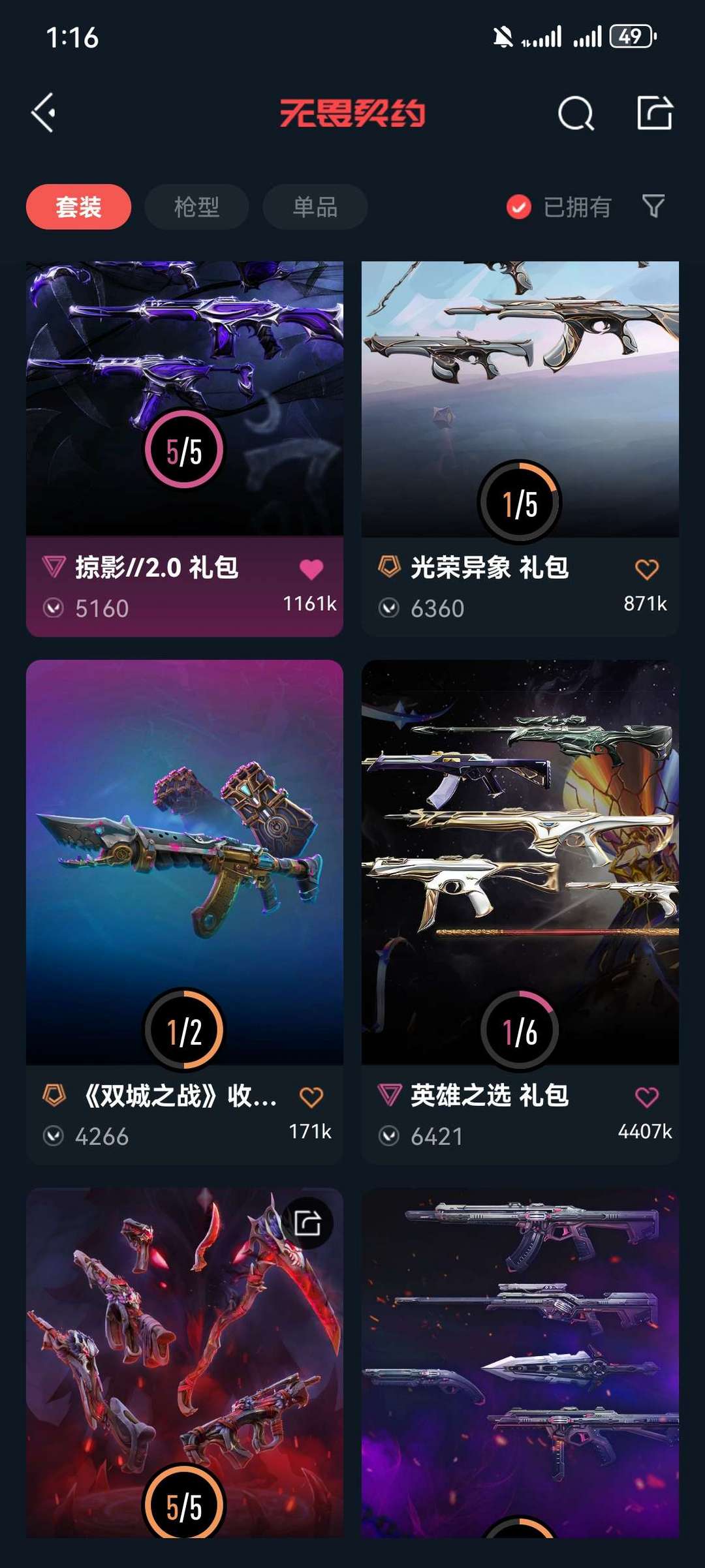Unlike the 掠影//2.0 礼包 bundle
Image resolution: width=705 pixels, height=1568 pixels.
point(311,569)
